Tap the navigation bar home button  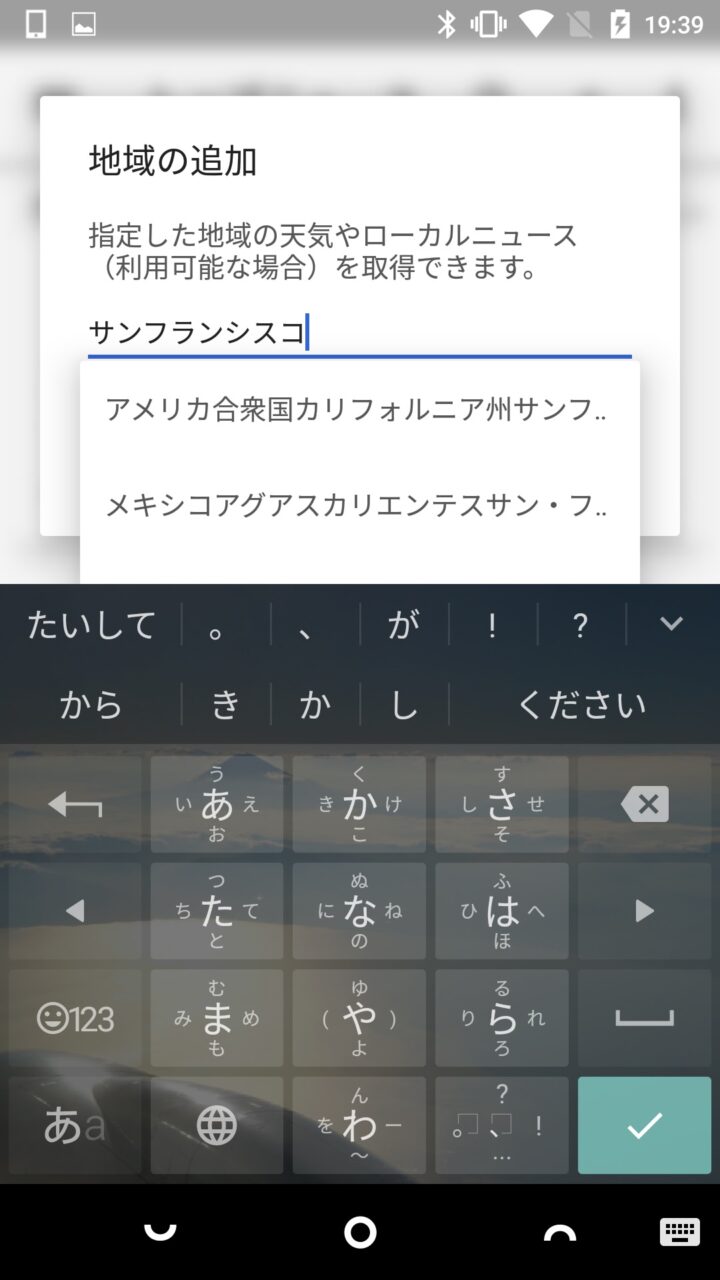pyautogui.click(x=360, y=1232)
